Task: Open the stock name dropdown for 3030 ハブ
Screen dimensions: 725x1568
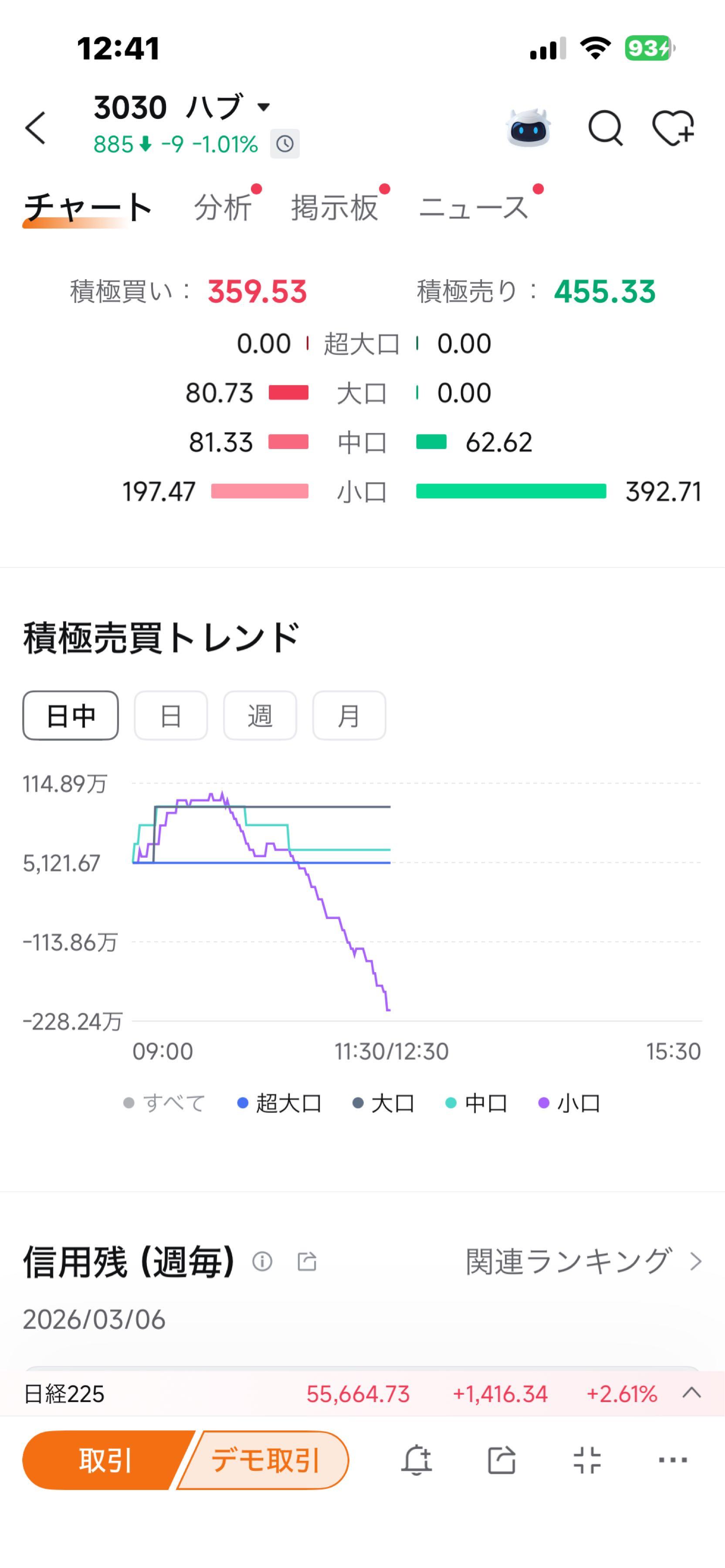Action: (264, 107)
